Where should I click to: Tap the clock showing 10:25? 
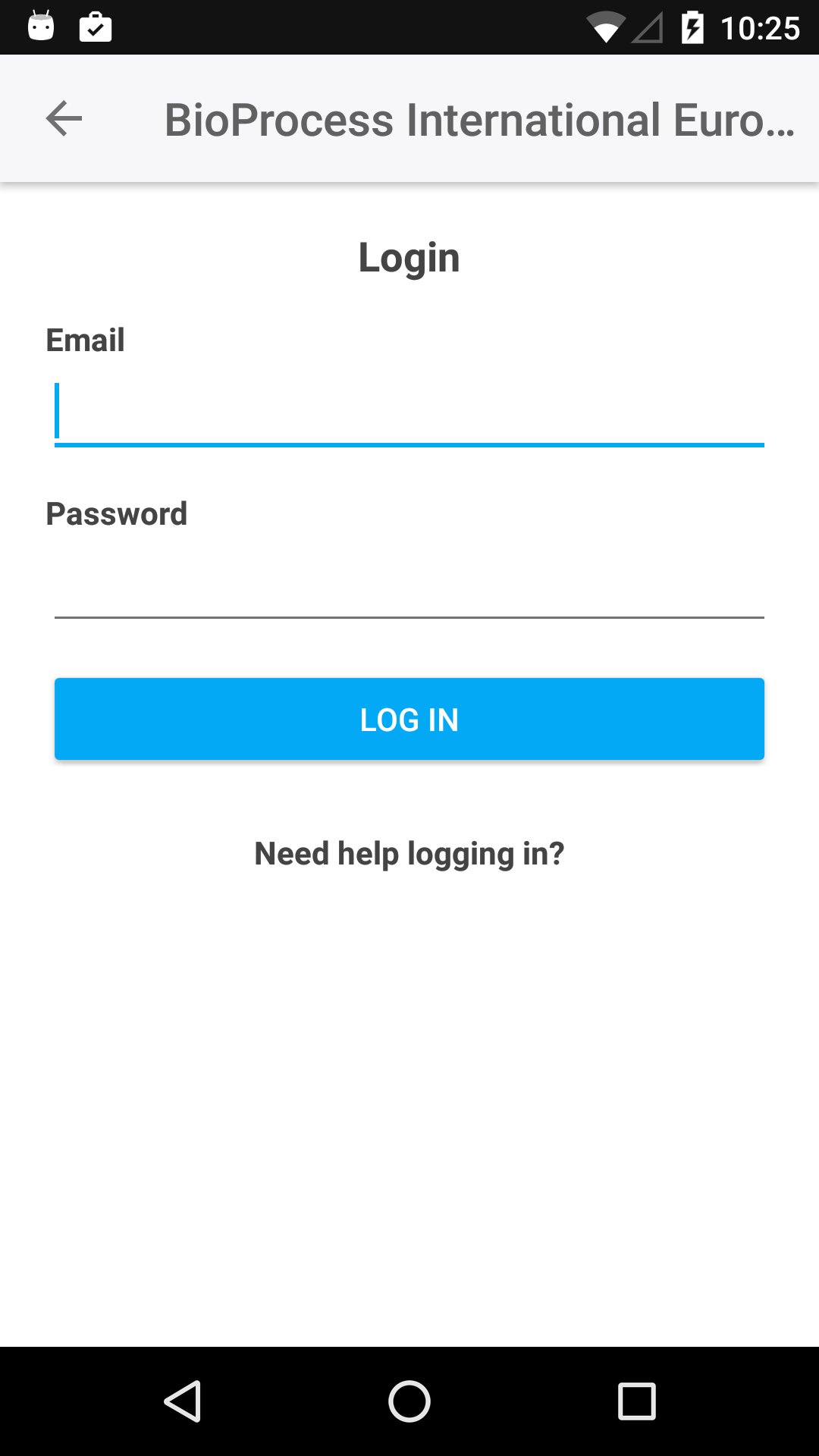[758, 28]
